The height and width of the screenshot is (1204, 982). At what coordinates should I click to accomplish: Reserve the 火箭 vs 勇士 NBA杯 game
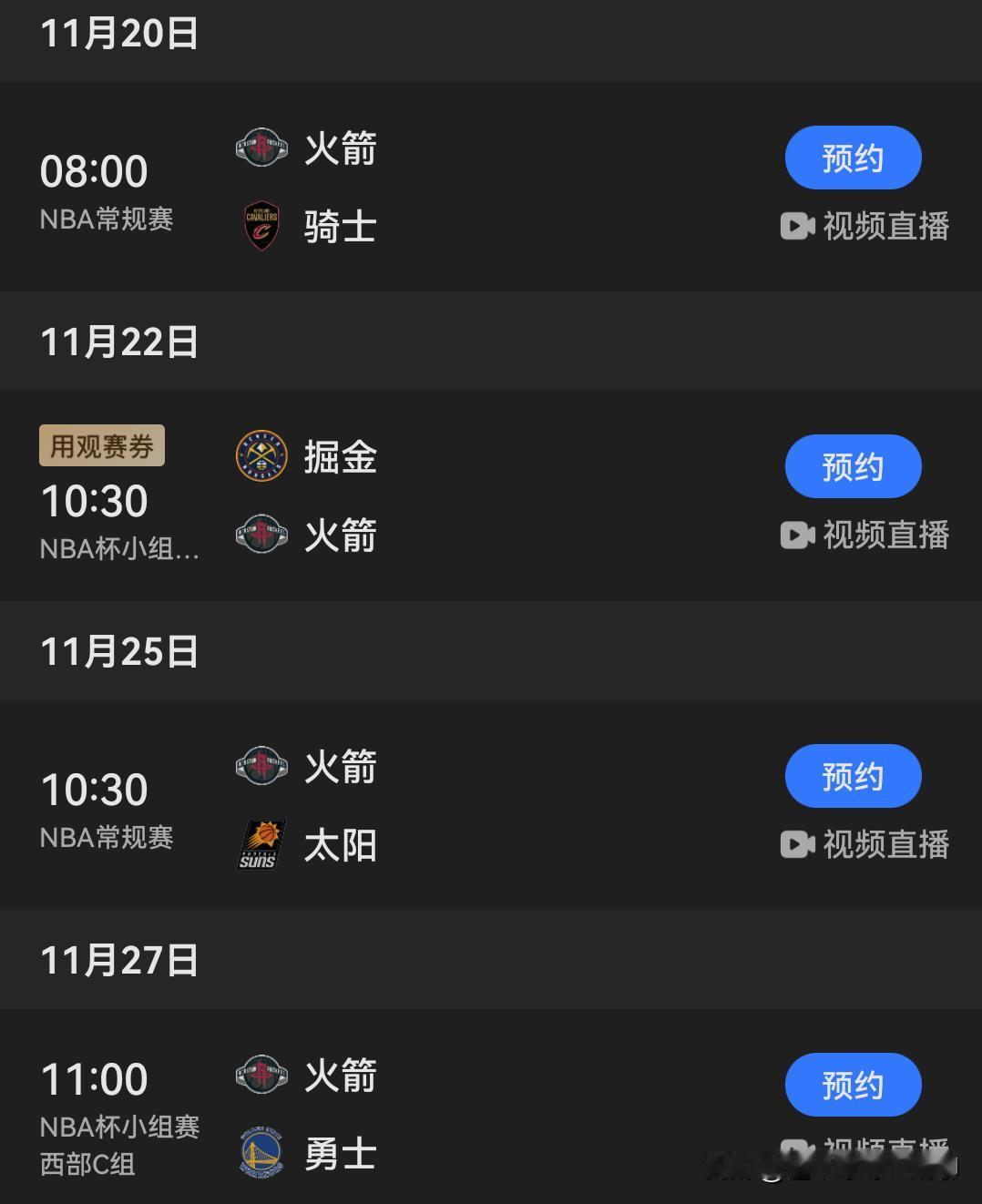pos(853,1085)
